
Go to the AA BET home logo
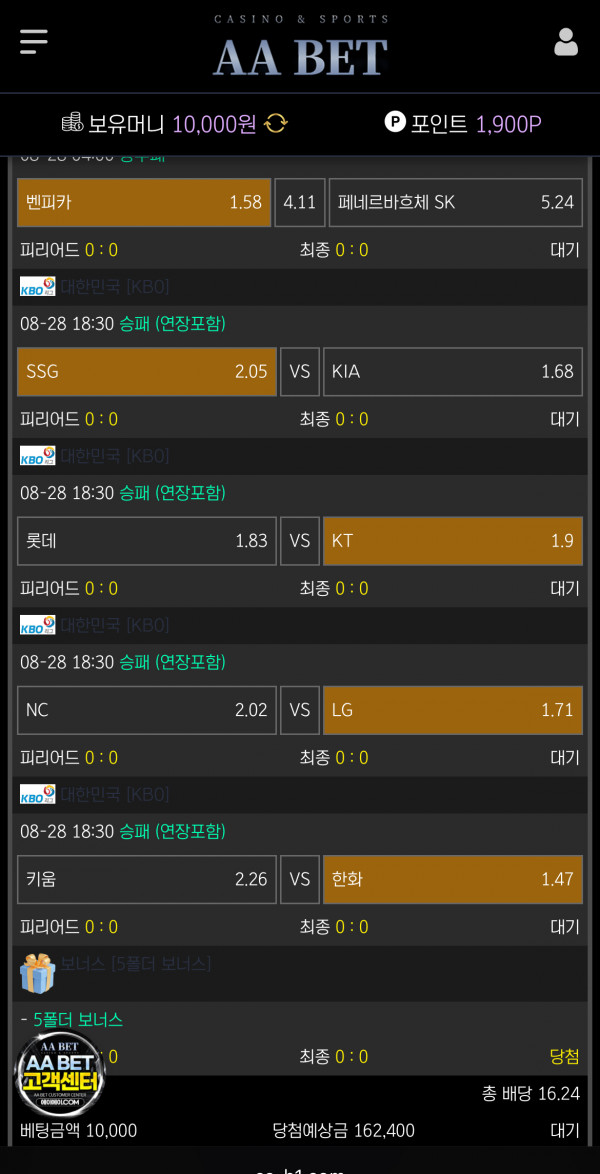pyautogui.click(x=300, y=47)
